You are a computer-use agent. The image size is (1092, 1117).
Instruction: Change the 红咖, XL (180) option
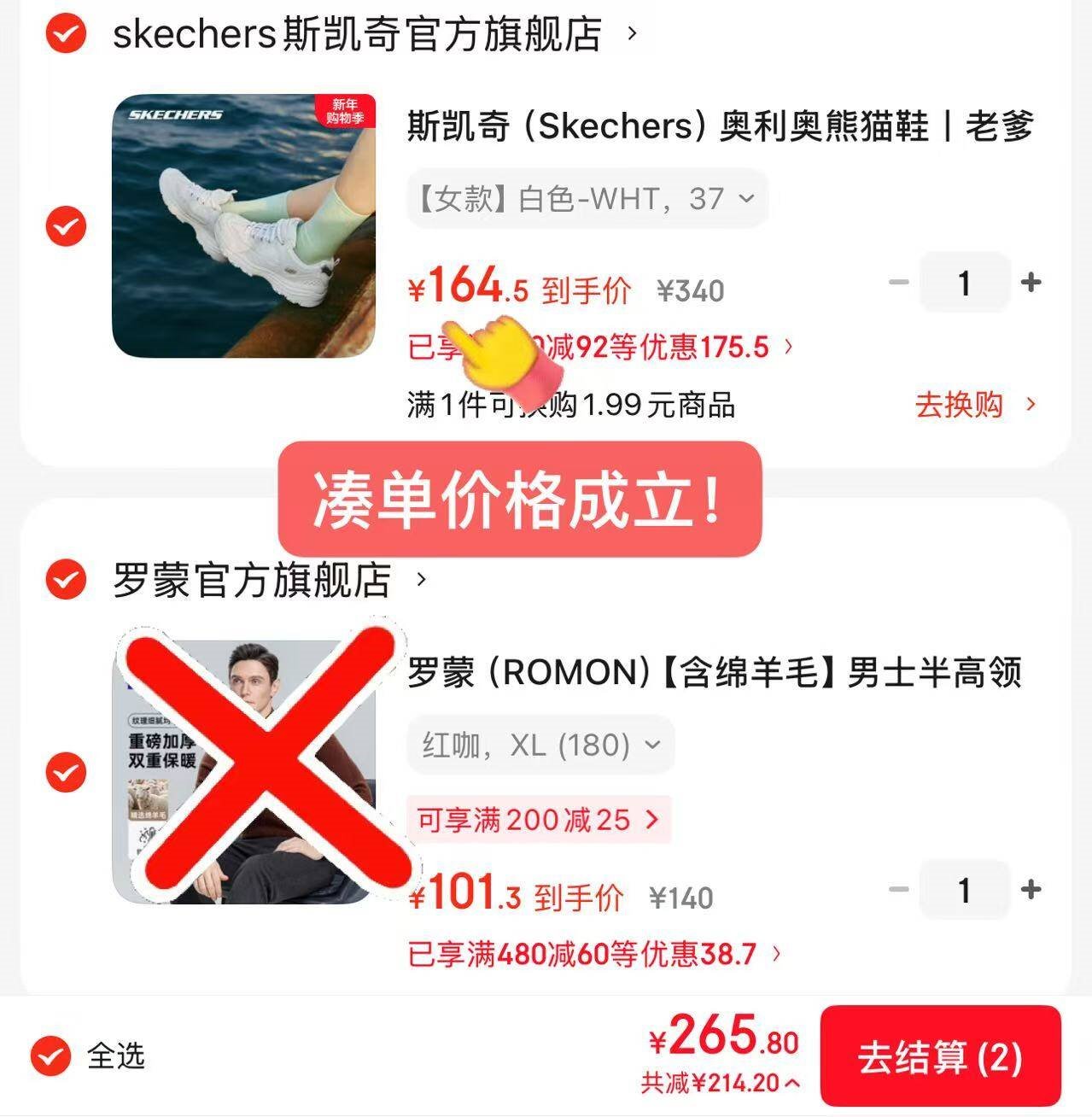(x=540, y=746)
